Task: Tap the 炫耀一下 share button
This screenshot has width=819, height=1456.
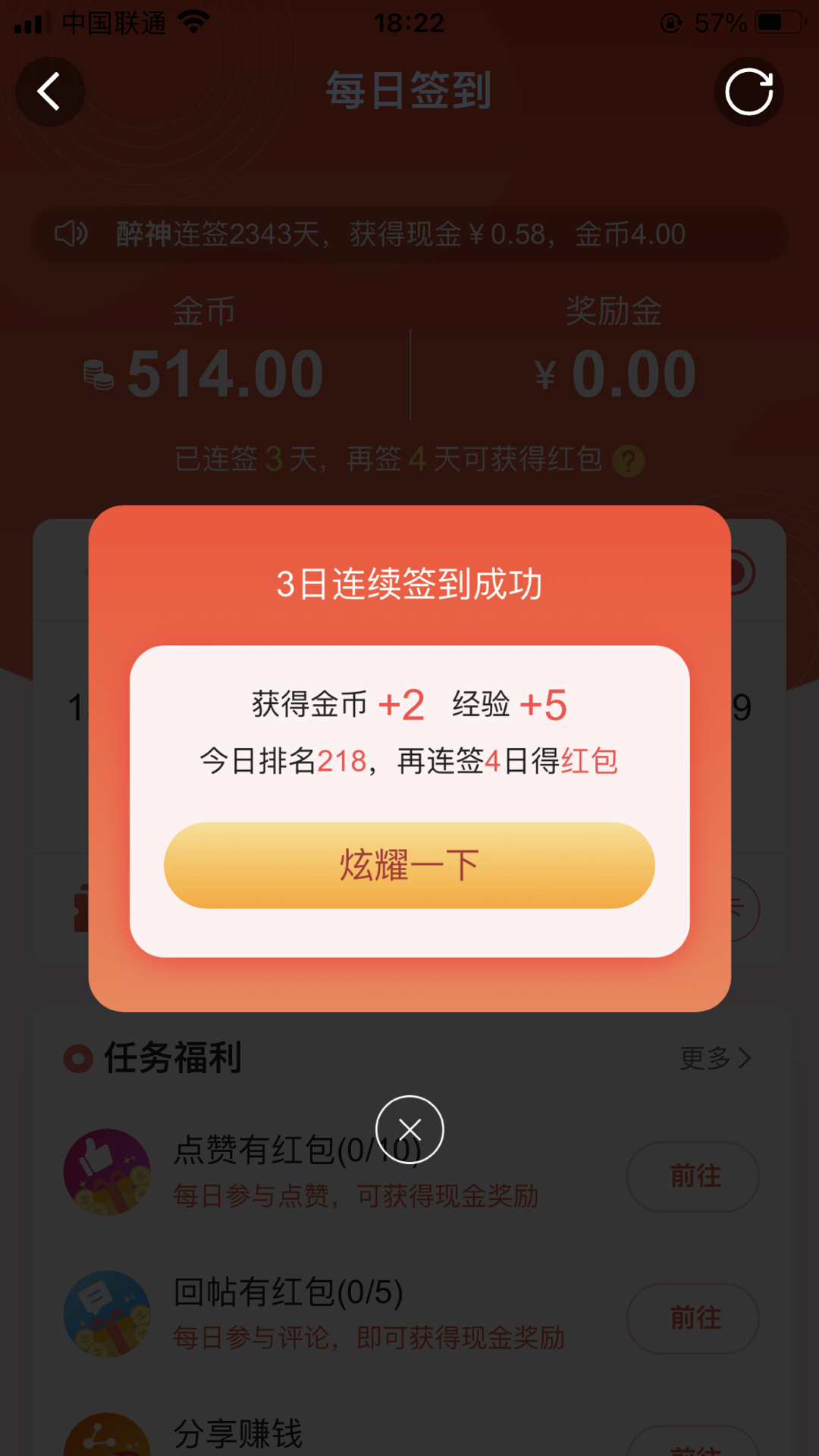Action: click(x=409, y=865)
